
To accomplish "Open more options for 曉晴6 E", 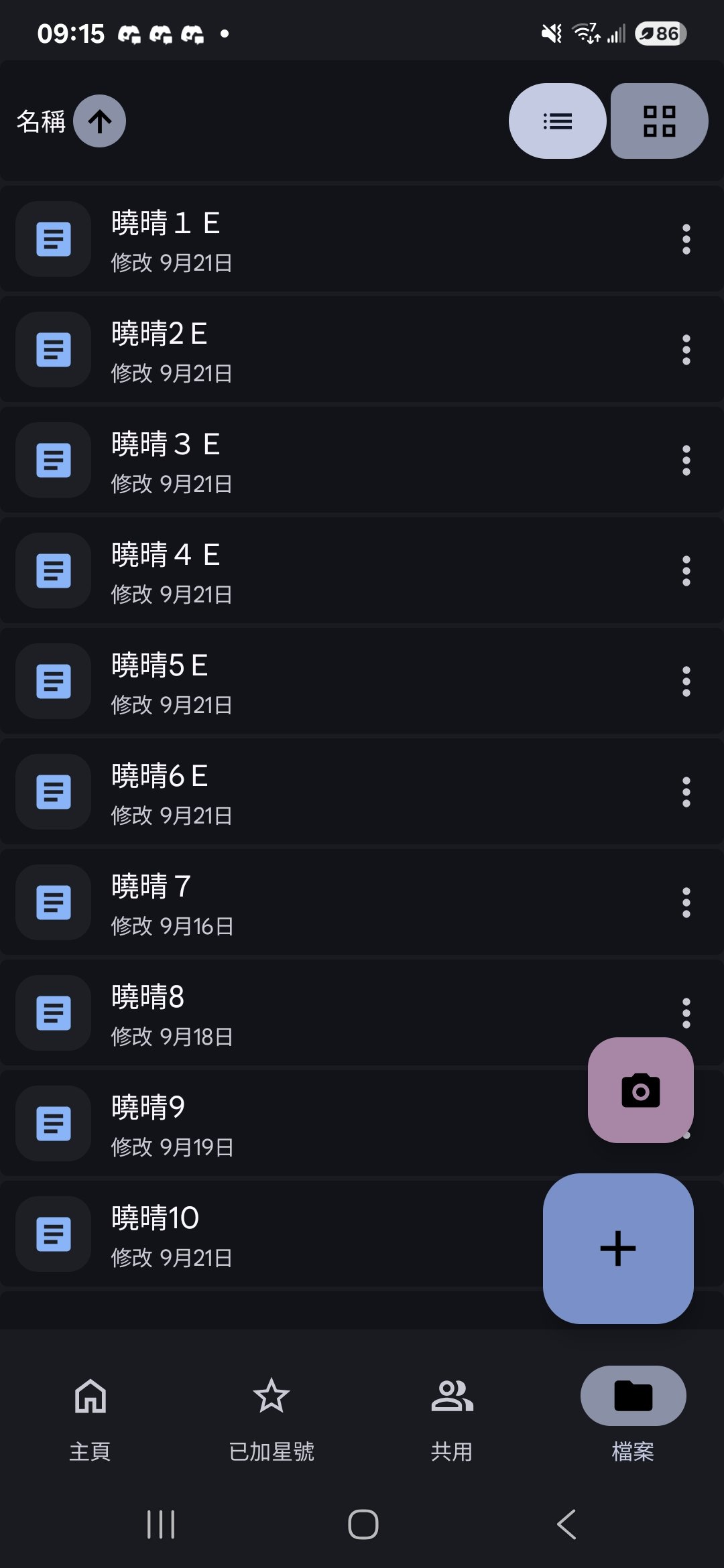I will pyautogui.click(x=686, y=792).
